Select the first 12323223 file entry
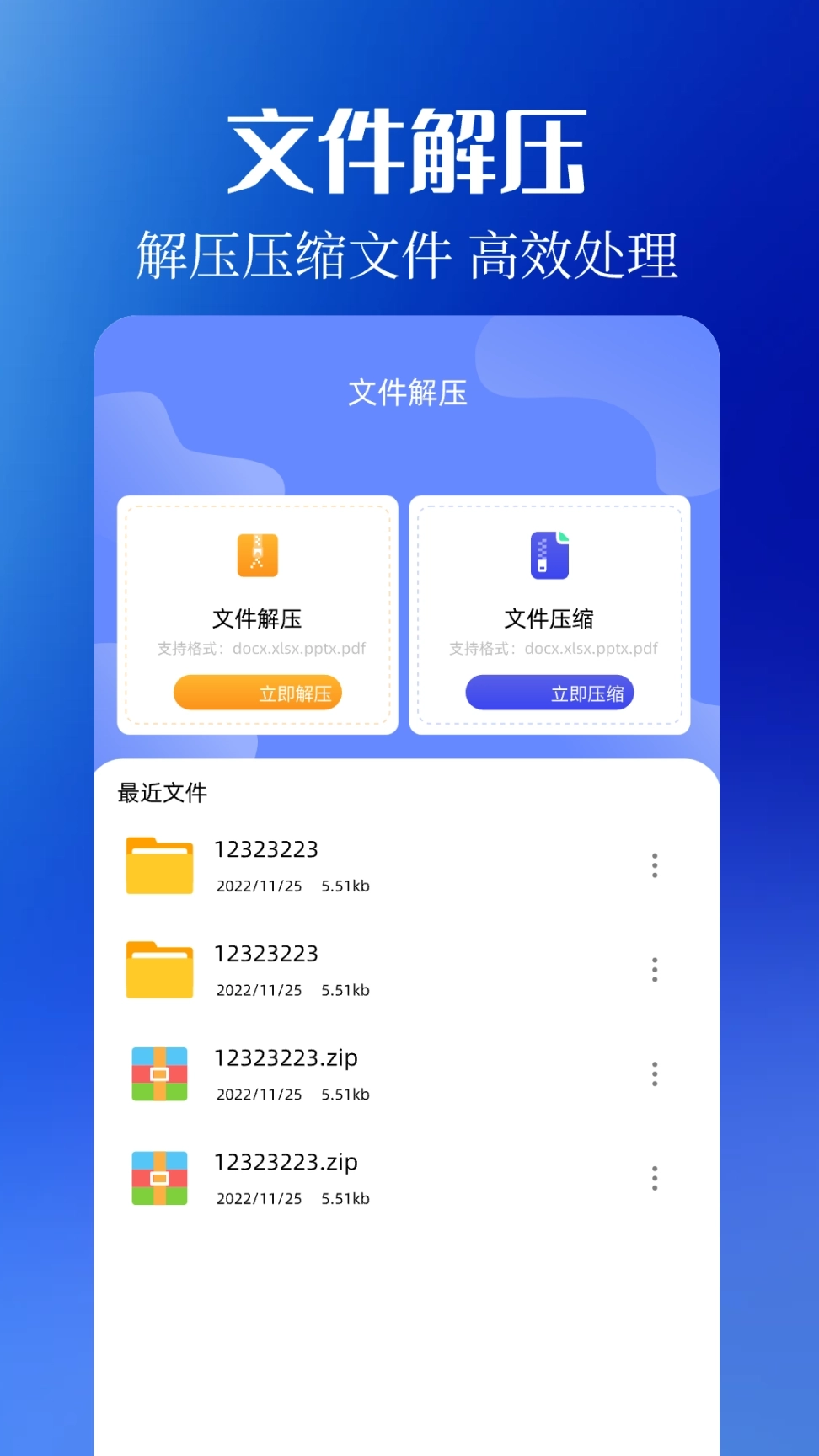This screenshot has height=1456, width=819. pos(266,849)
